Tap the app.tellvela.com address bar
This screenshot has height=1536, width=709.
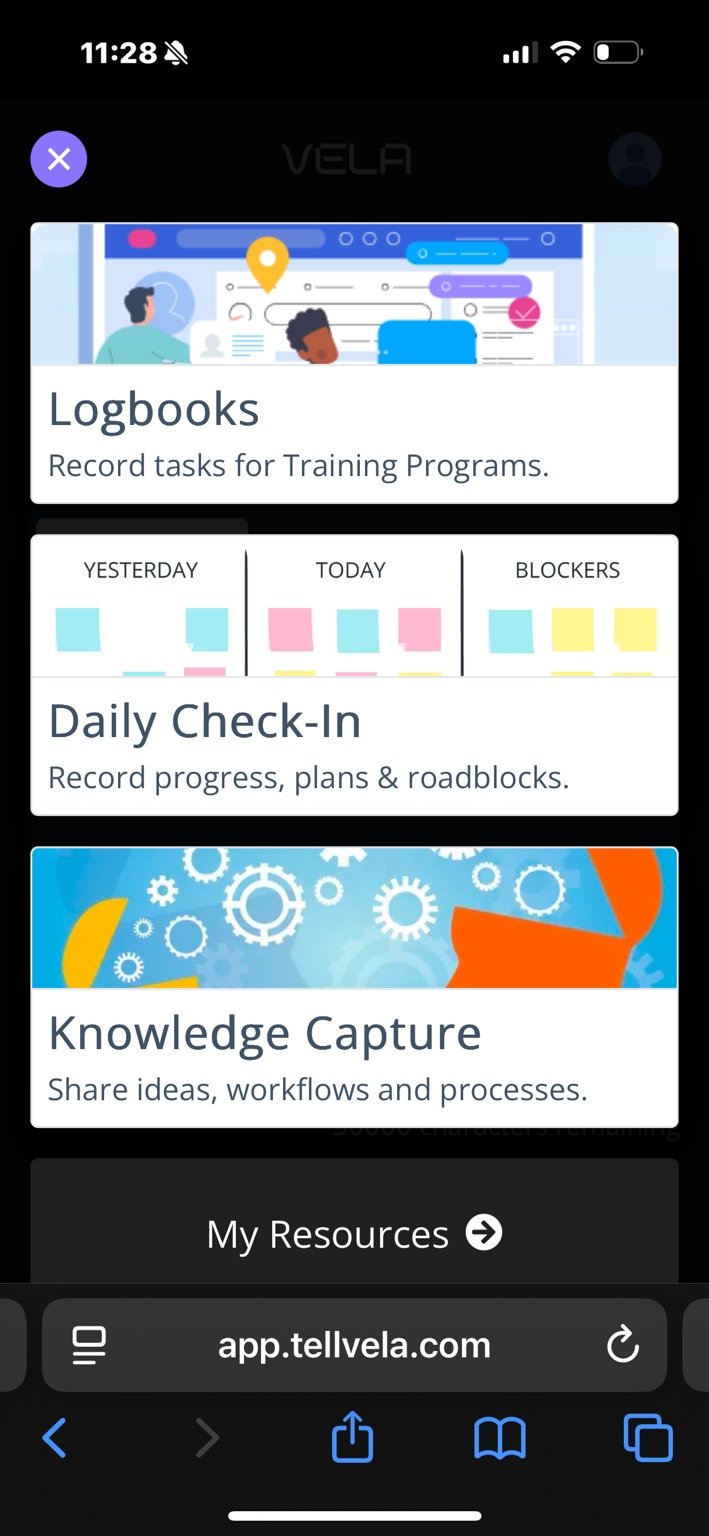point(354,1345)
